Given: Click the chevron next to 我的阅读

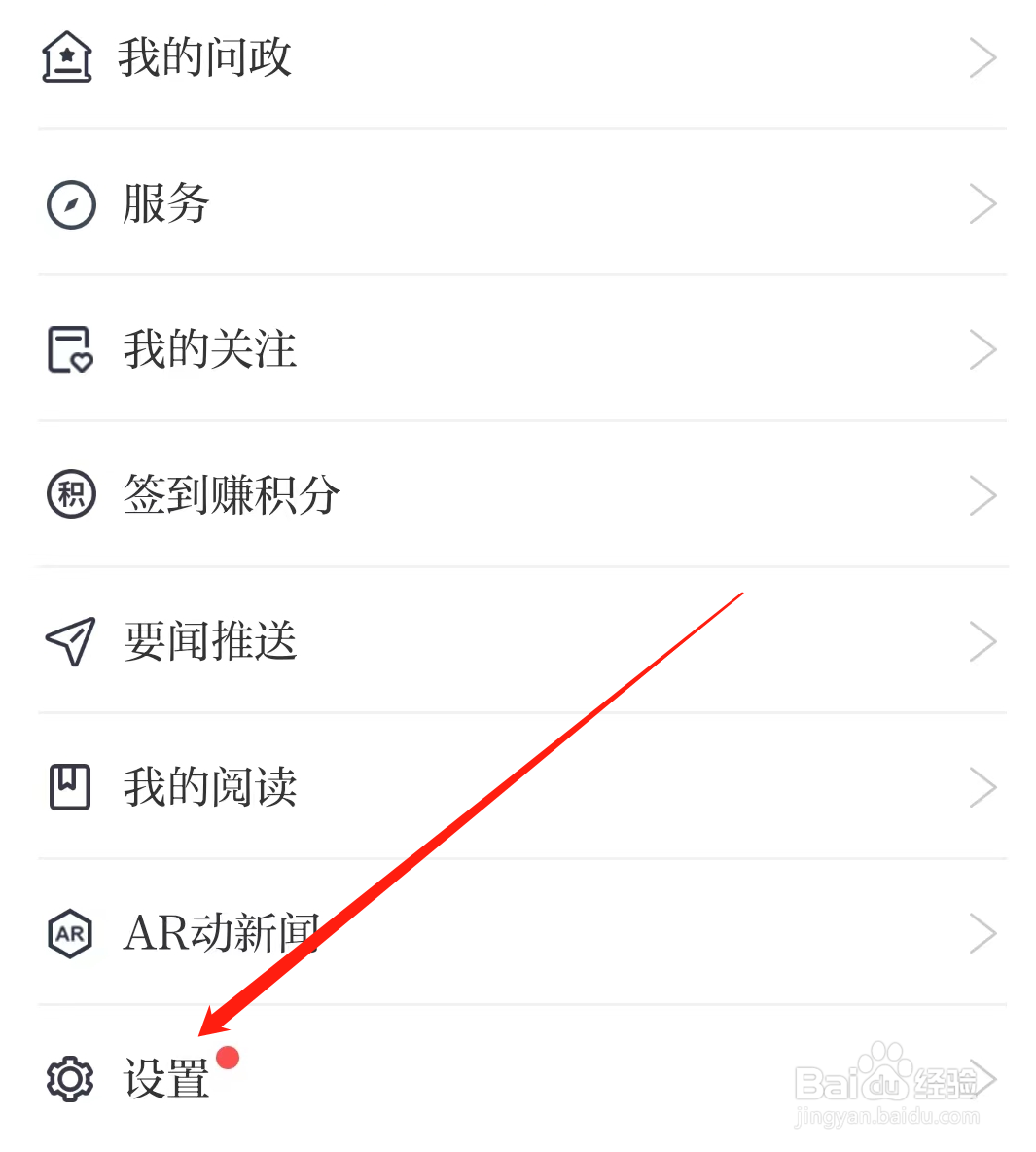Looking at the screenshot, I should coord(982,787).
